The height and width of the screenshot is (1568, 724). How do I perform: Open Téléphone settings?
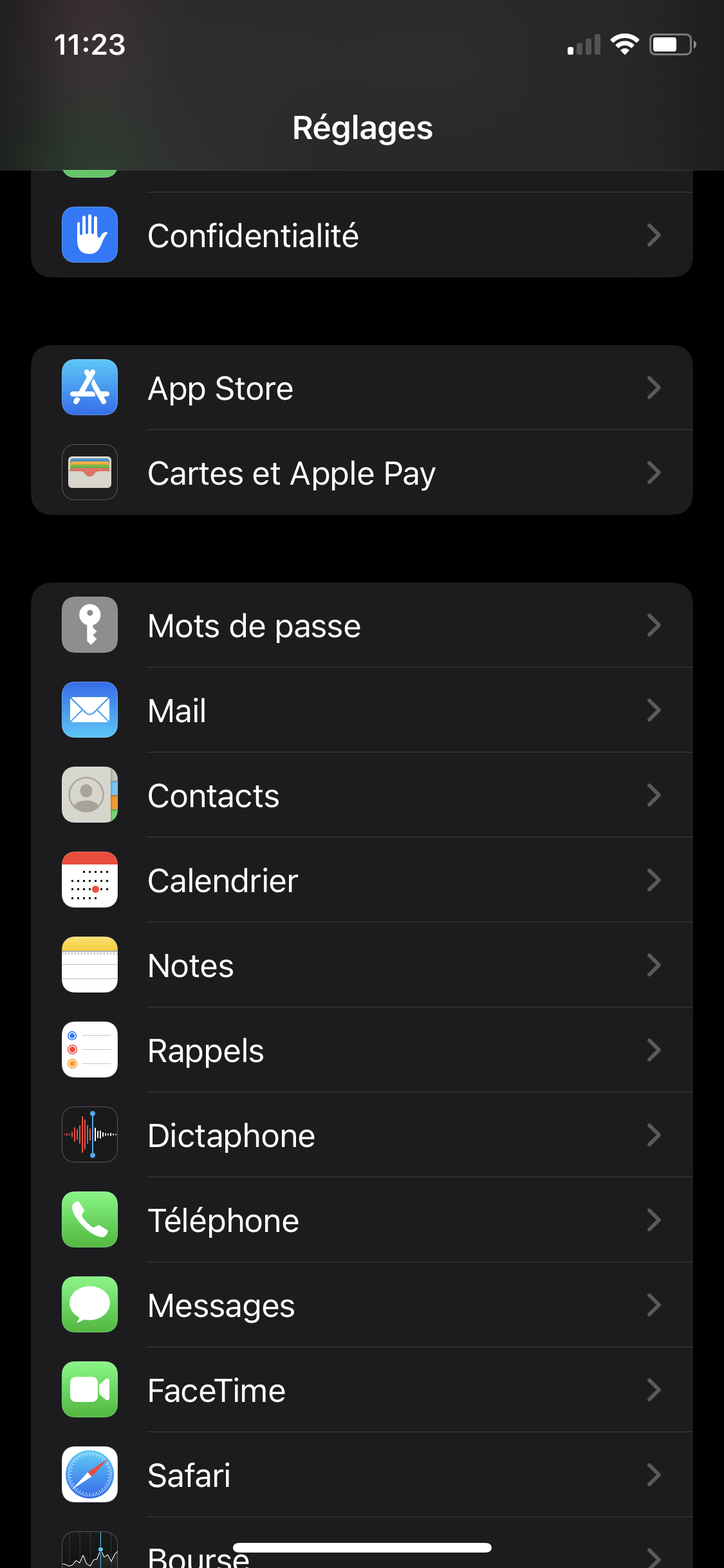[x=362, y=1220]
